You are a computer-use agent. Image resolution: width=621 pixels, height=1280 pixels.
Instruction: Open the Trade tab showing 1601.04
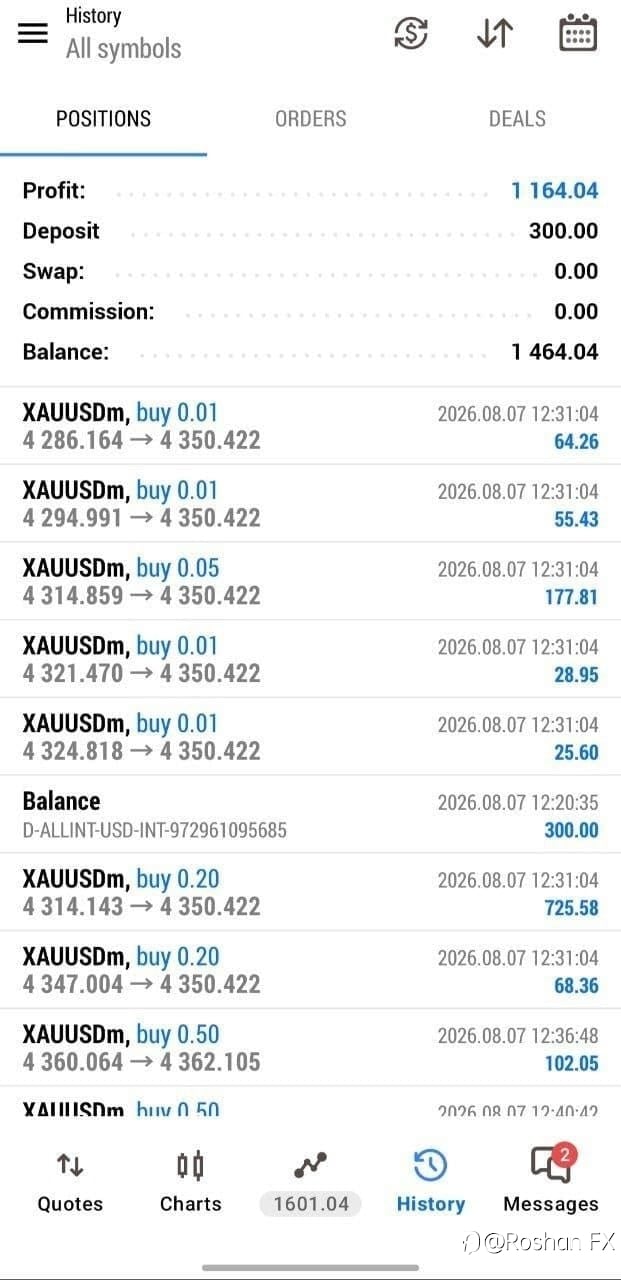(311, 1182)
